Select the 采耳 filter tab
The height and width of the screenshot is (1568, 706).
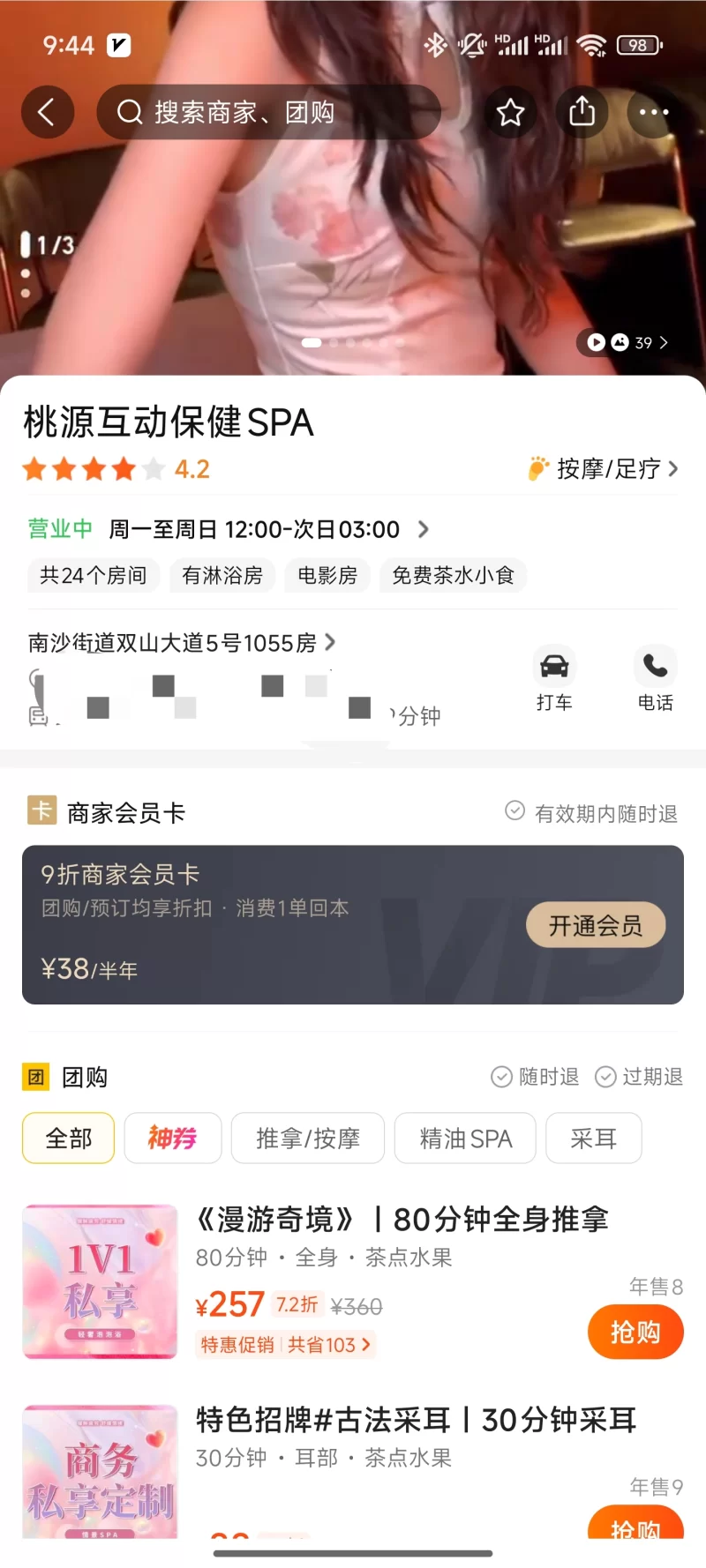pos(594,1139)
